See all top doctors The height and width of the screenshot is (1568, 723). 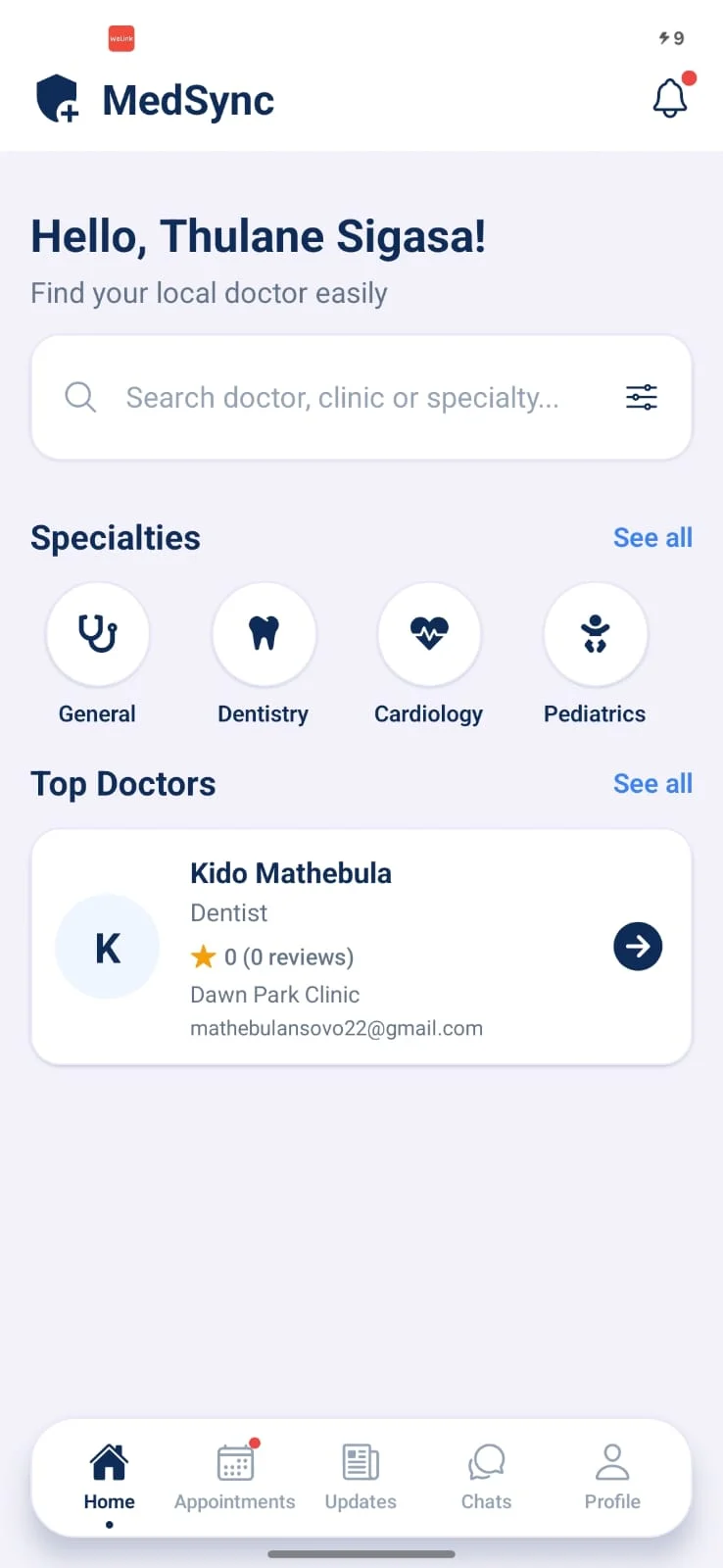tap(652, 784)
